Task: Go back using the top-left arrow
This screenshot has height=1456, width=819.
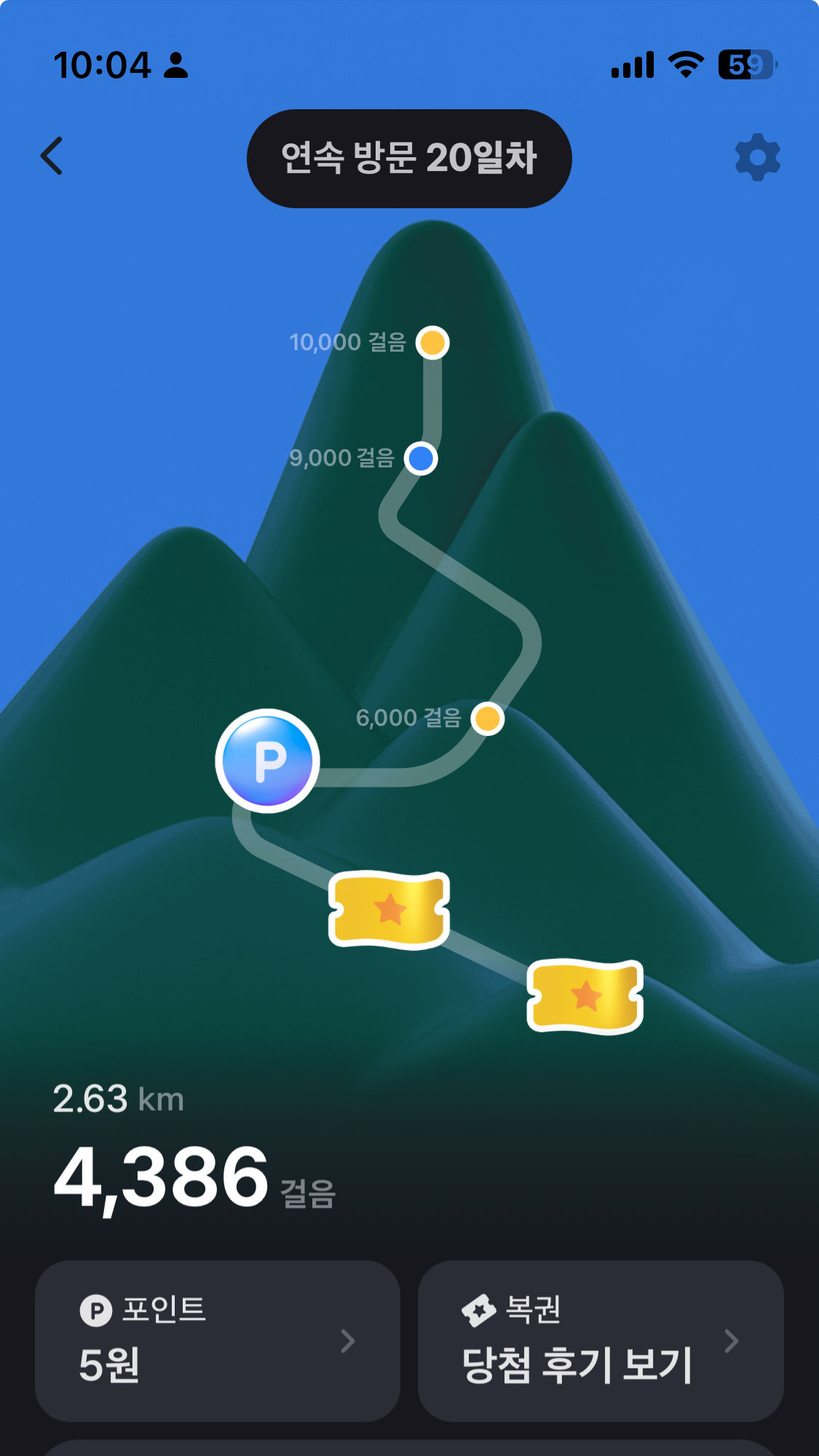Action: [x=52, y=156]
